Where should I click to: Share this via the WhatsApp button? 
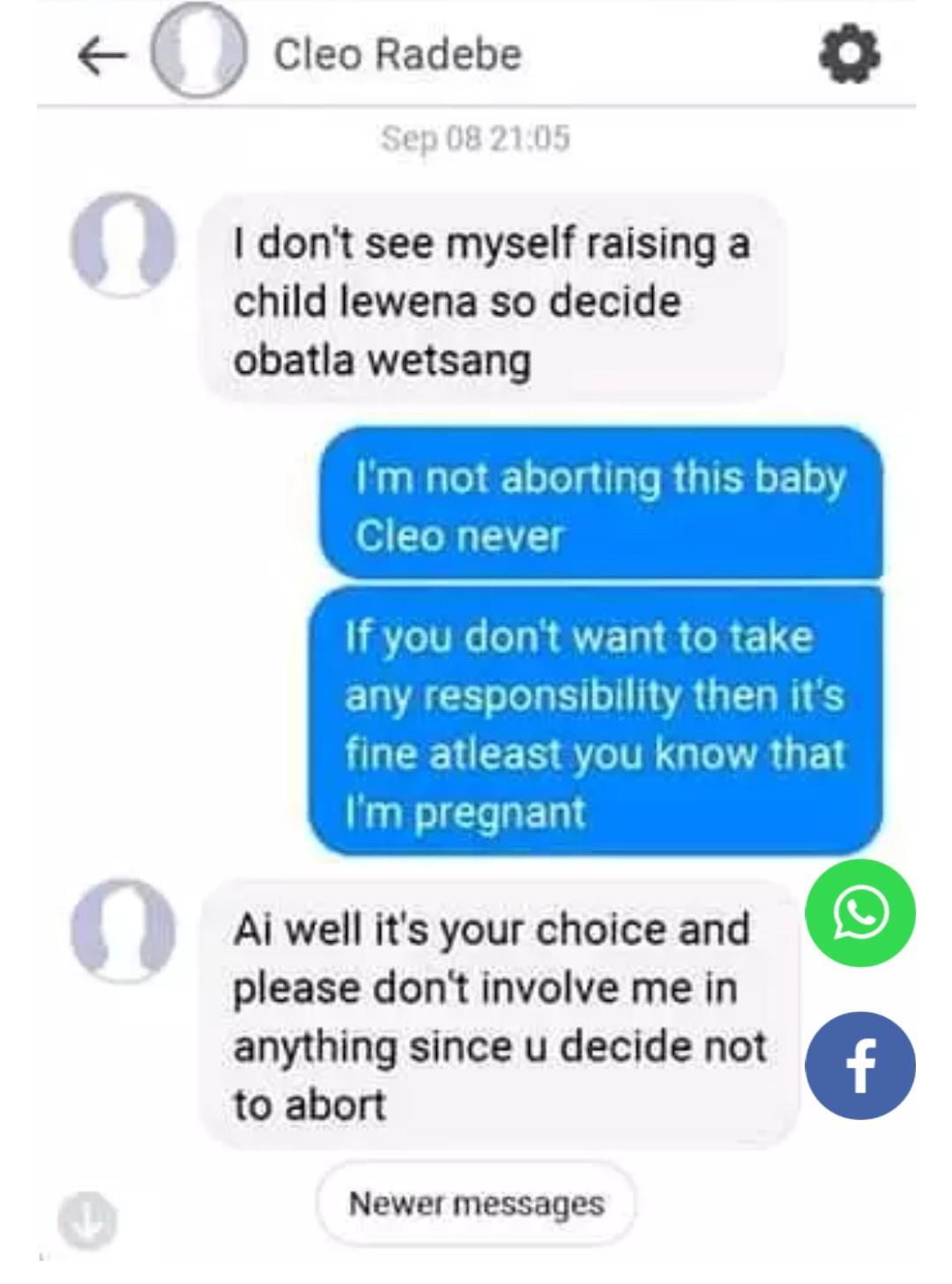click(859, 912)
